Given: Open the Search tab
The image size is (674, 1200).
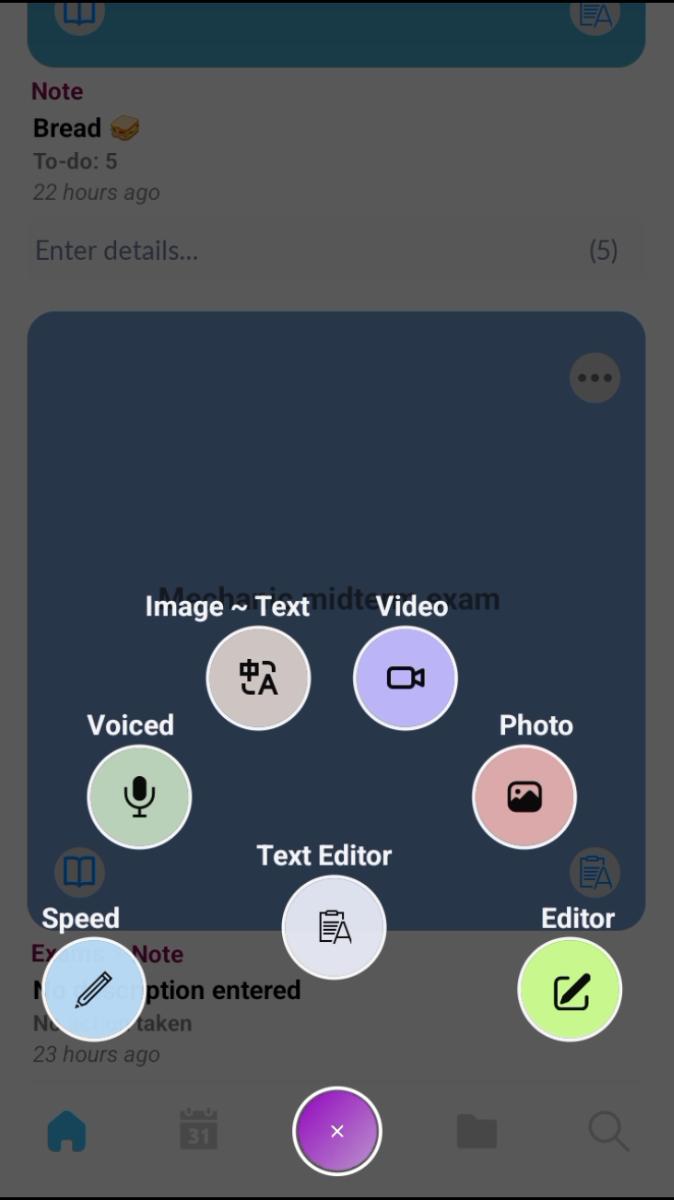Looking at the screenshot, I should pyautogui.click(x=607, y=1131).
